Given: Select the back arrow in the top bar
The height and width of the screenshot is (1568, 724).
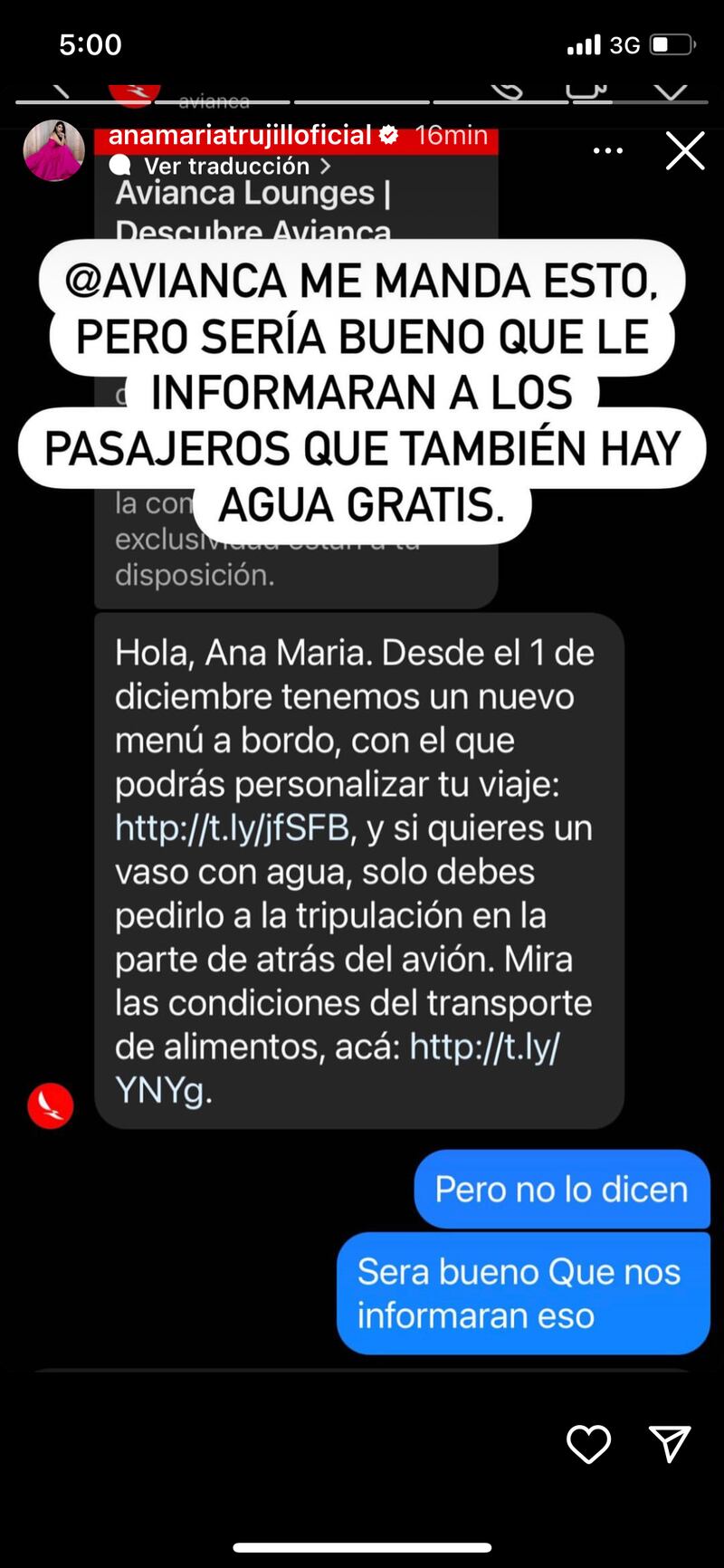Looking at the screenshot, I should pyautogui.click(x=59, y=88).
